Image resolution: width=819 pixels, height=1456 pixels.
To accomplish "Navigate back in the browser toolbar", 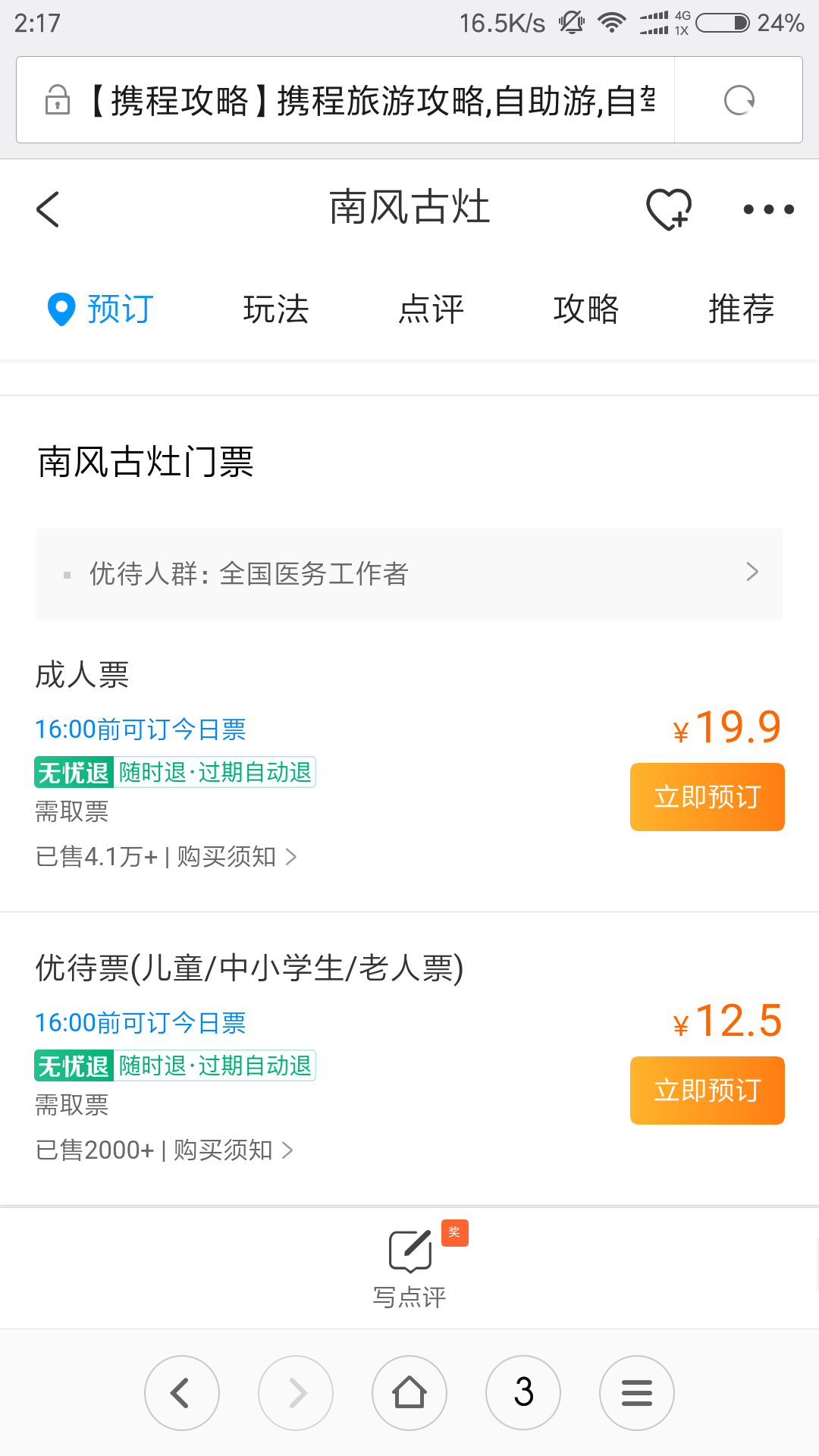I will (182, 1393).
